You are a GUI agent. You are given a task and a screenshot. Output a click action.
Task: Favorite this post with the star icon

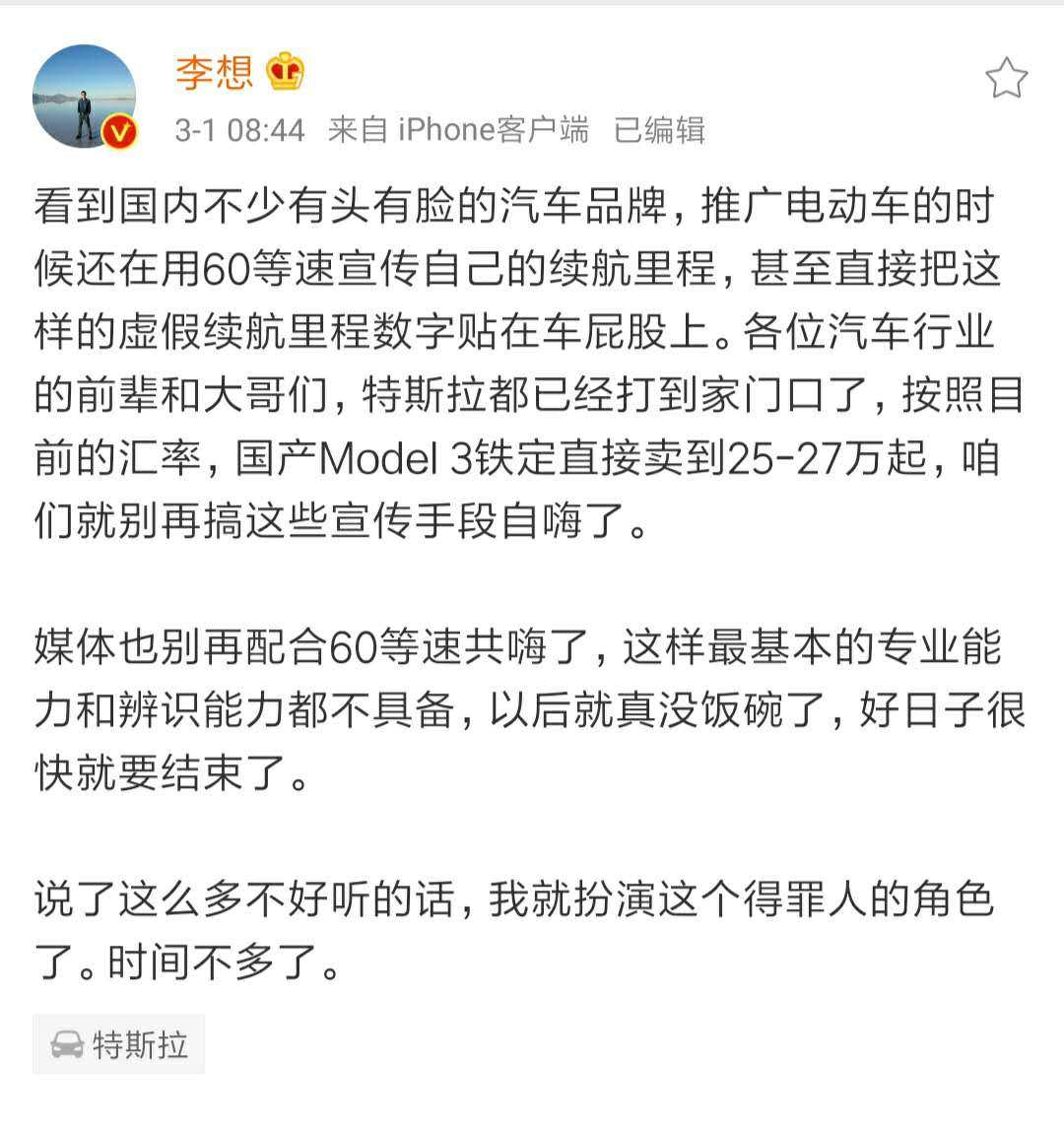(1006, 79)
